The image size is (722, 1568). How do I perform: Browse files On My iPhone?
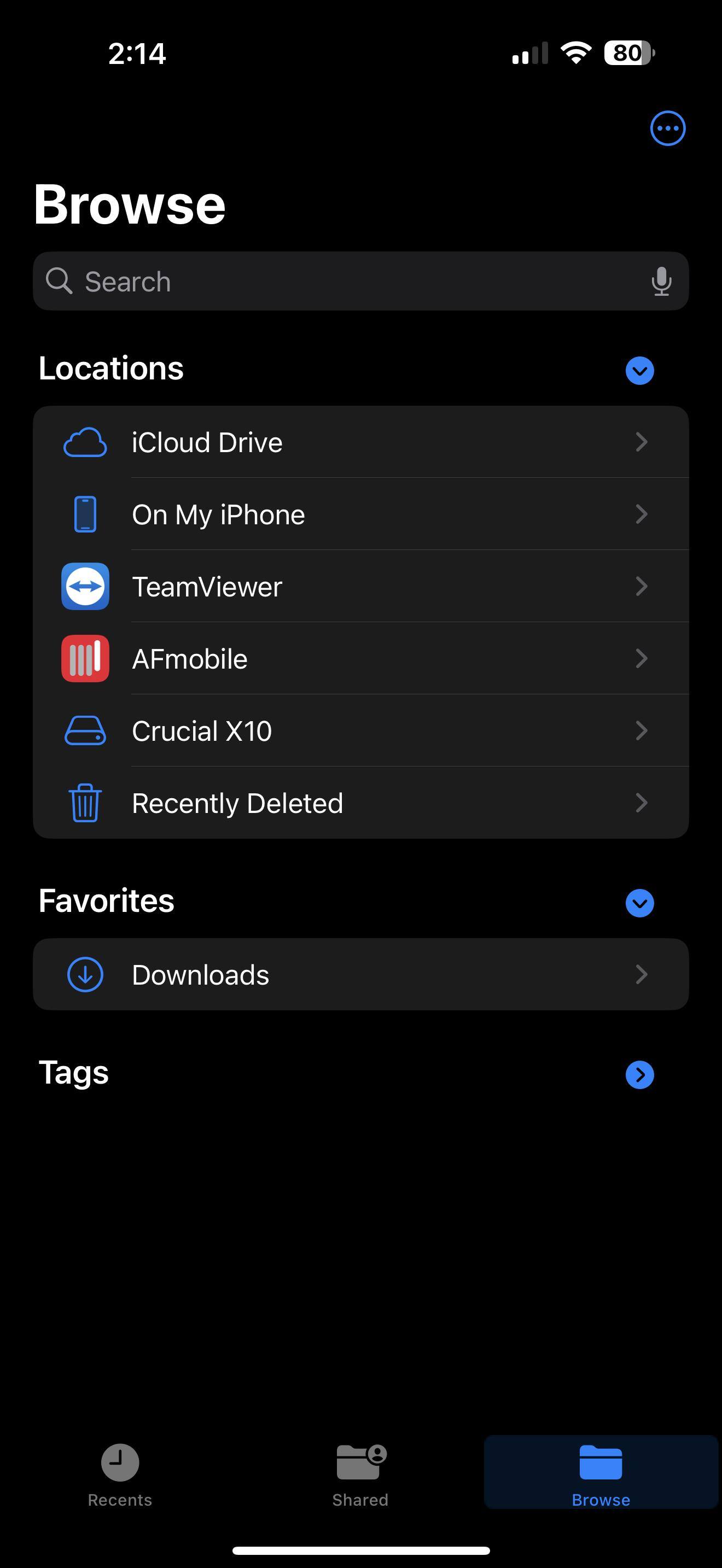point(360,514)
